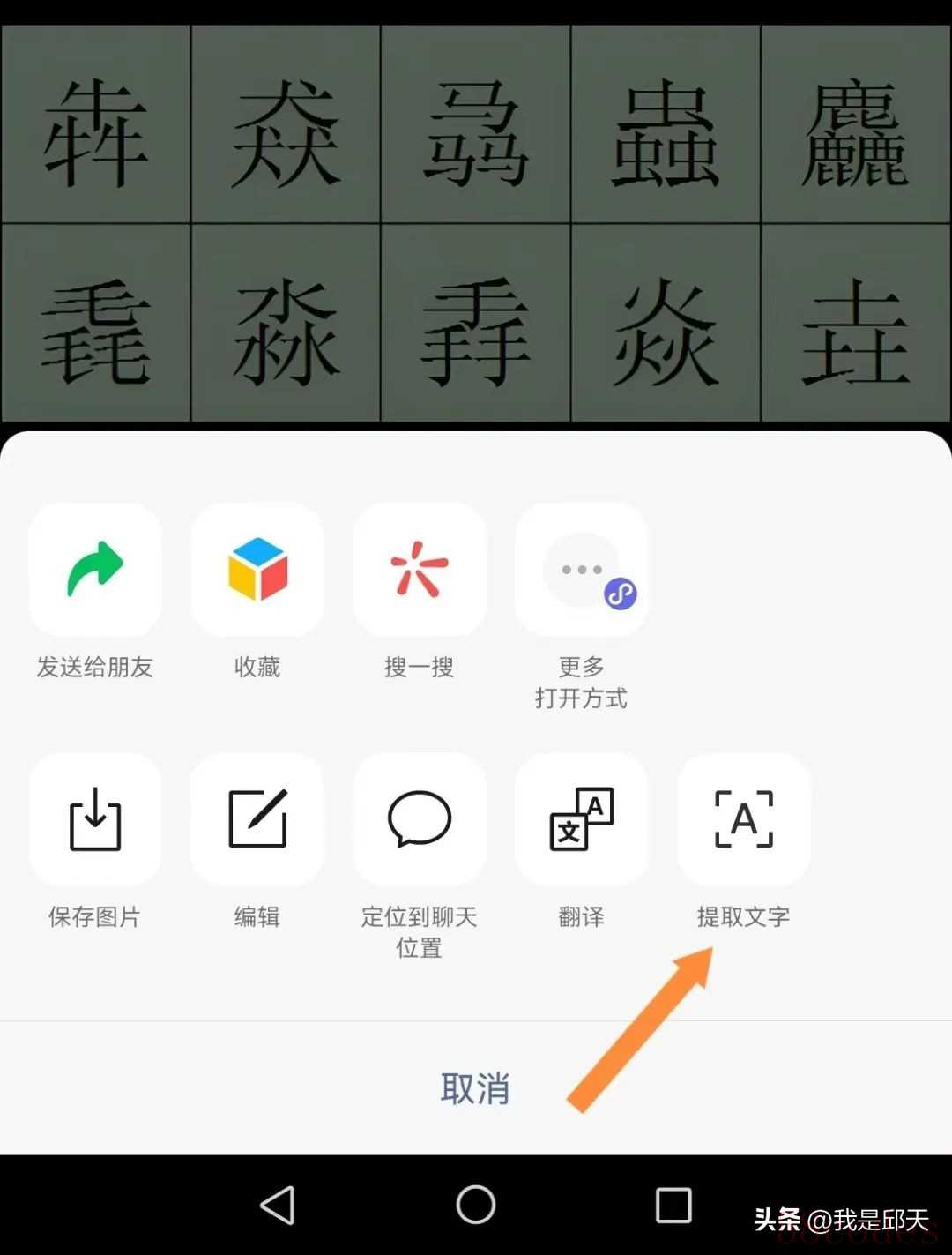
Task: Go back using the system back button
Action: [x=278, y=1205]
